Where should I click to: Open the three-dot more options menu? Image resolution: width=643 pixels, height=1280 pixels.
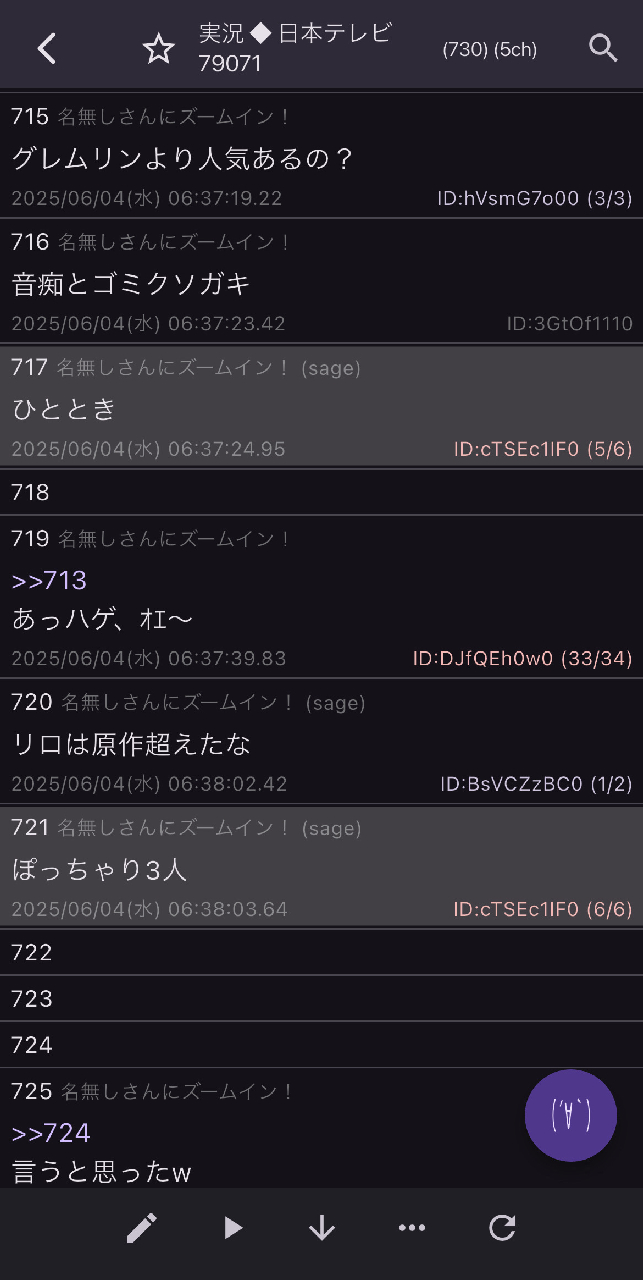412,1228
